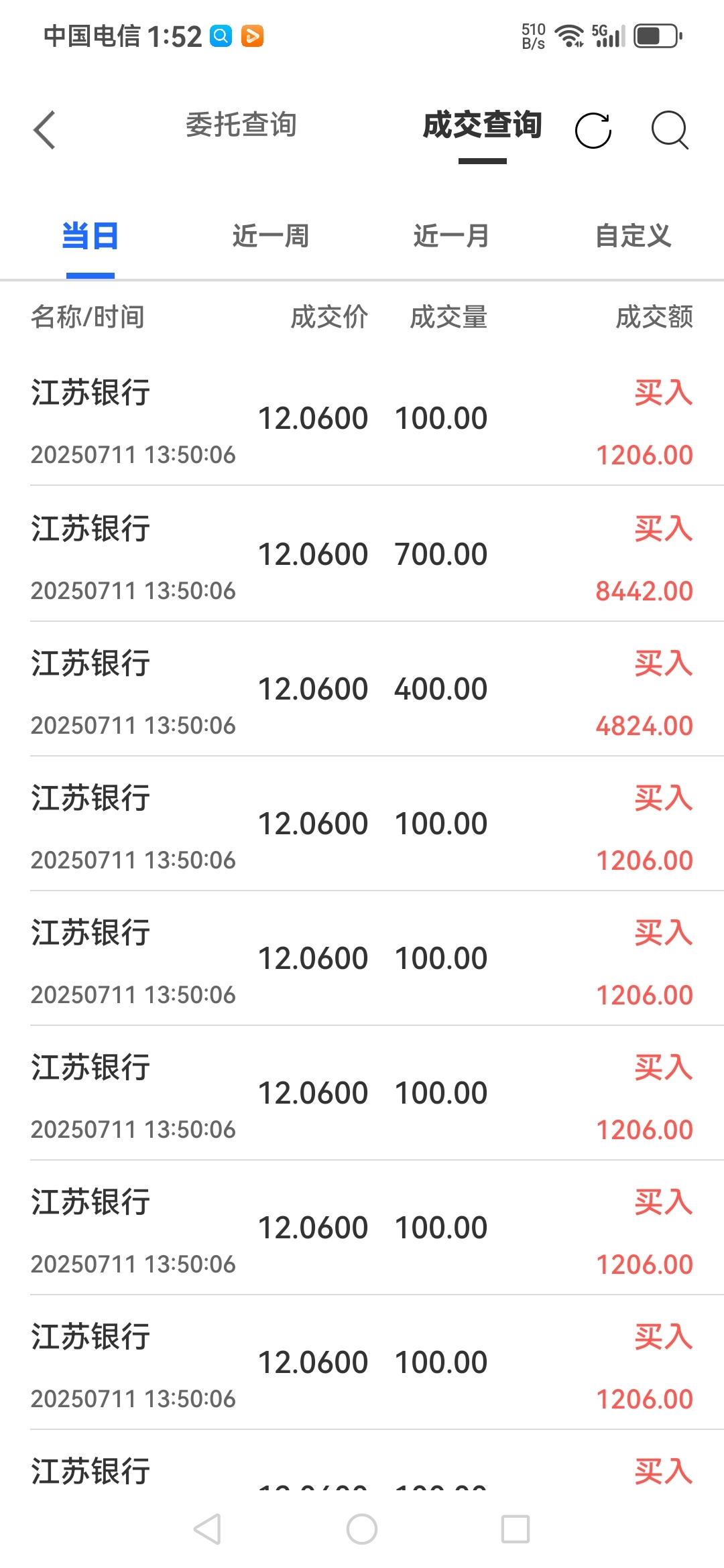This screenshot has width=724, height=1568.
Task: Select the 成交查询 tab
Action: (x=483, y=125)
